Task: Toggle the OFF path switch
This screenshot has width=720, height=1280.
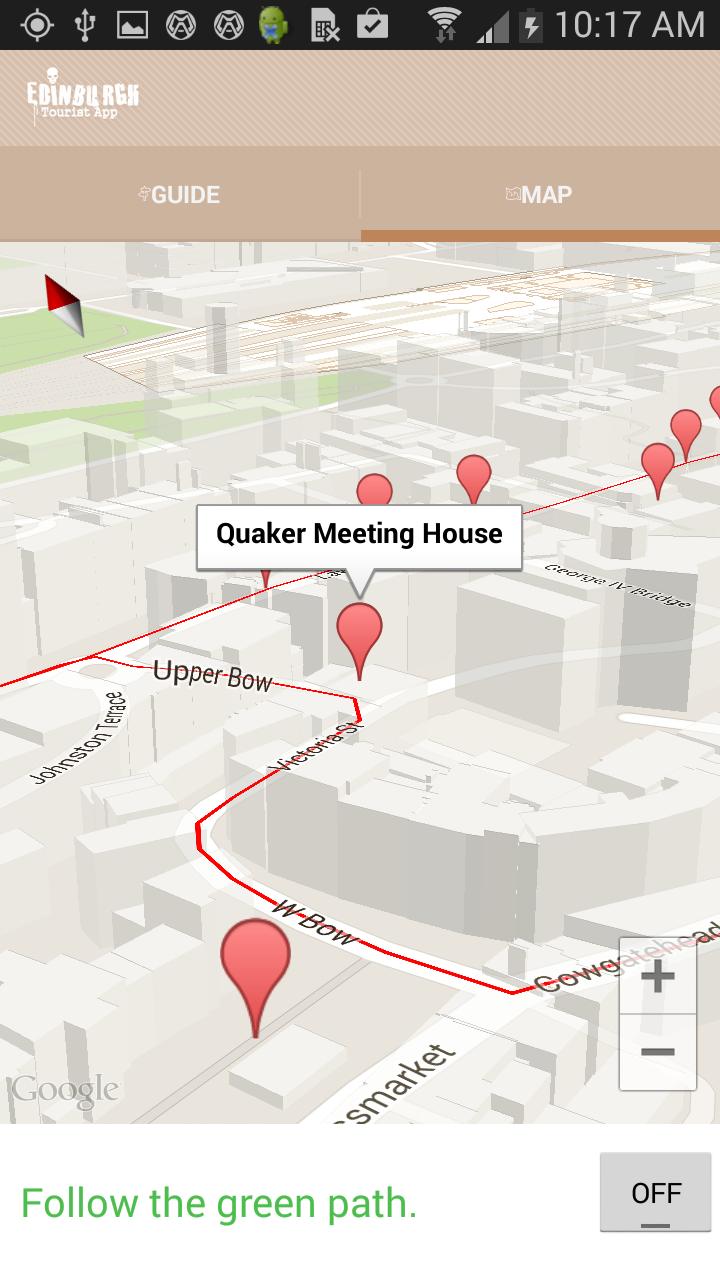Action: 655,1193
